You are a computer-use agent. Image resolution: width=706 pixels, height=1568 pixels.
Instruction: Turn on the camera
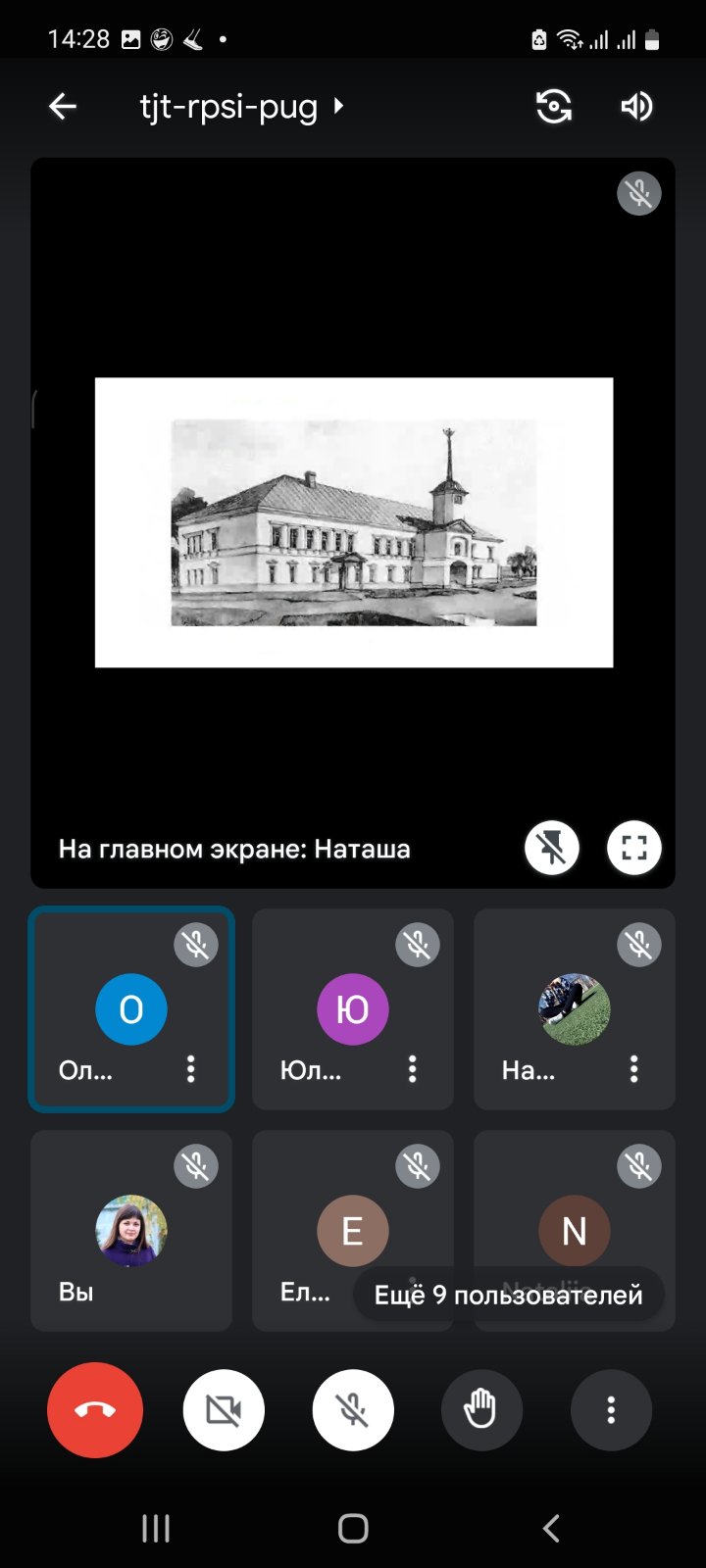coord(224,1410)
